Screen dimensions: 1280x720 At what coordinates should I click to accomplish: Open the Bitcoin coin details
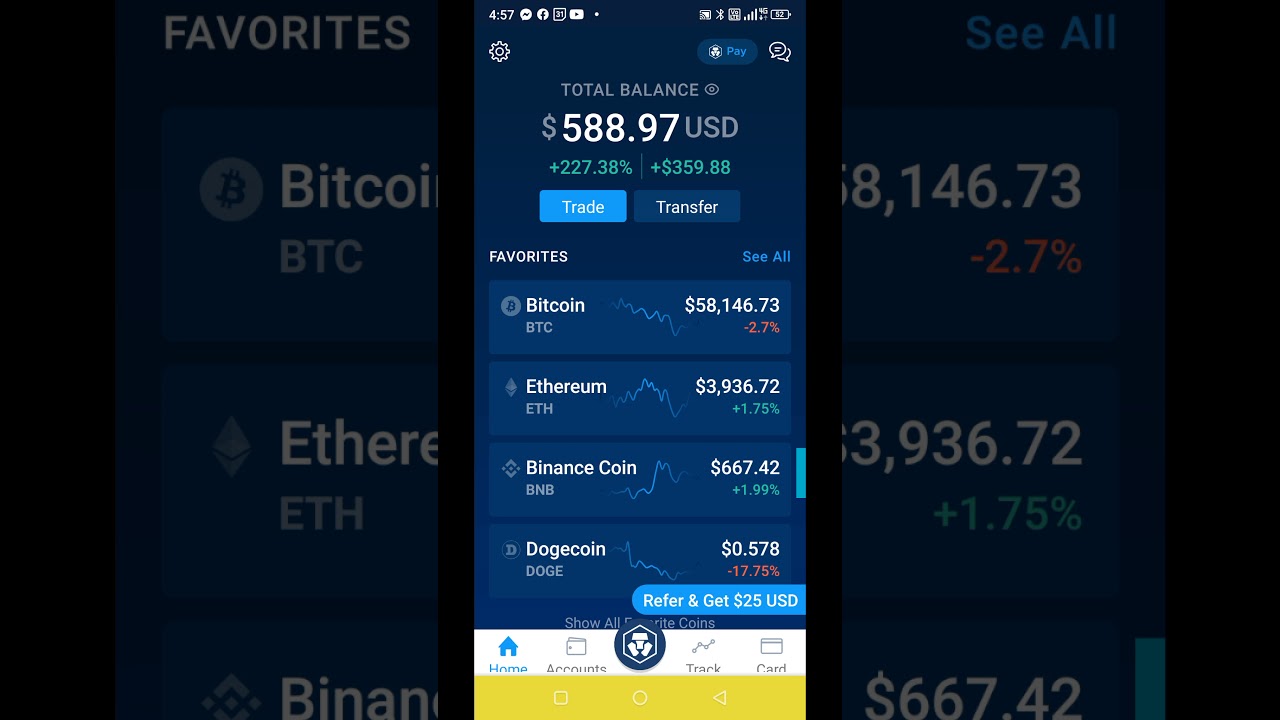click(640, 317)
